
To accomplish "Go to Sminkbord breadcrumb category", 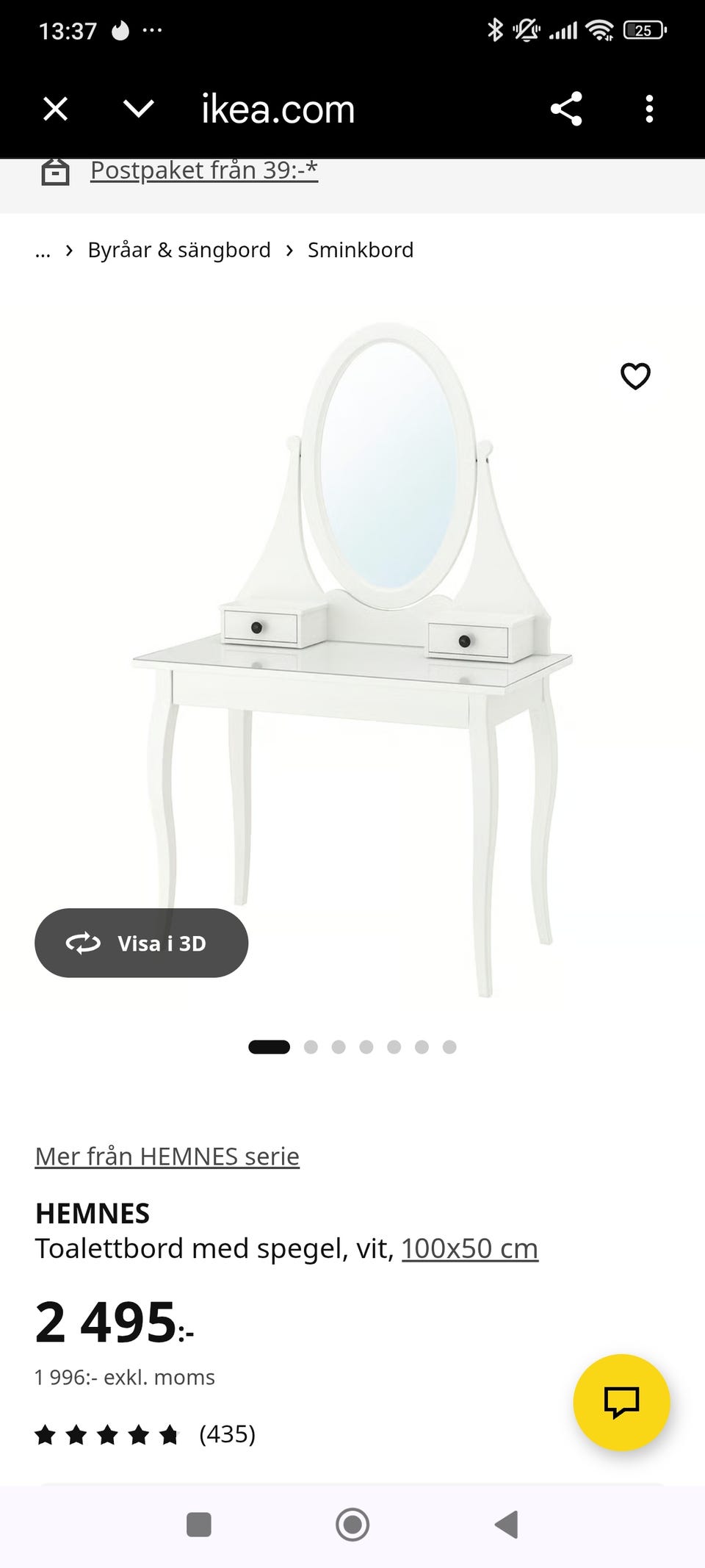I will [360, 251].
